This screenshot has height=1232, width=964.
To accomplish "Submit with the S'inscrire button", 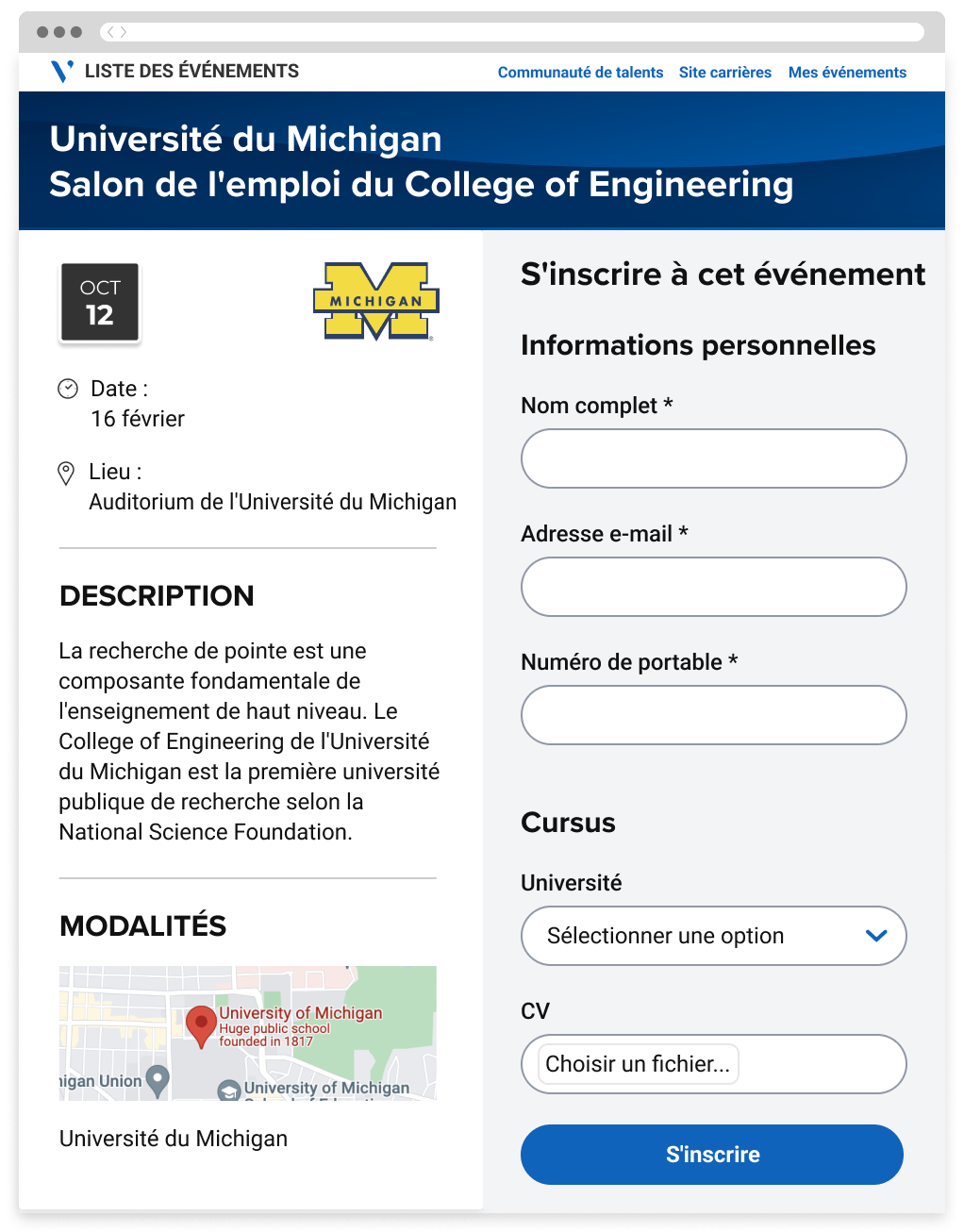I will click(712, 1155).
